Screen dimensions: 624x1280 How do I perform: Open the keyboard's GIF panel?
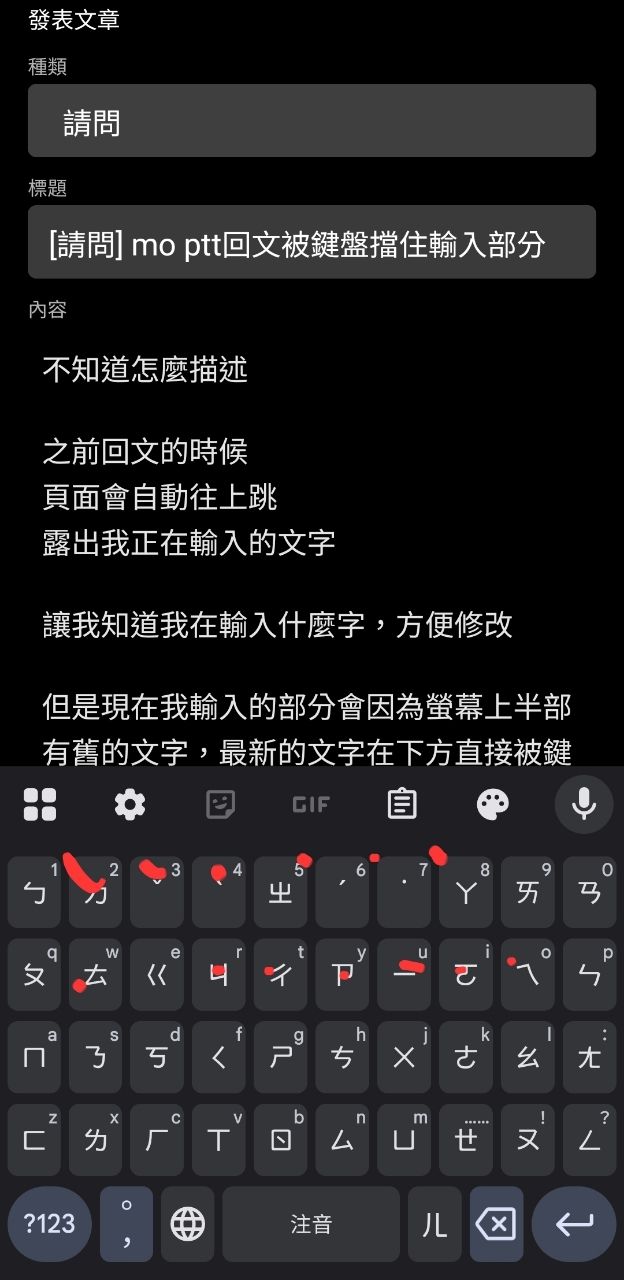311,804
